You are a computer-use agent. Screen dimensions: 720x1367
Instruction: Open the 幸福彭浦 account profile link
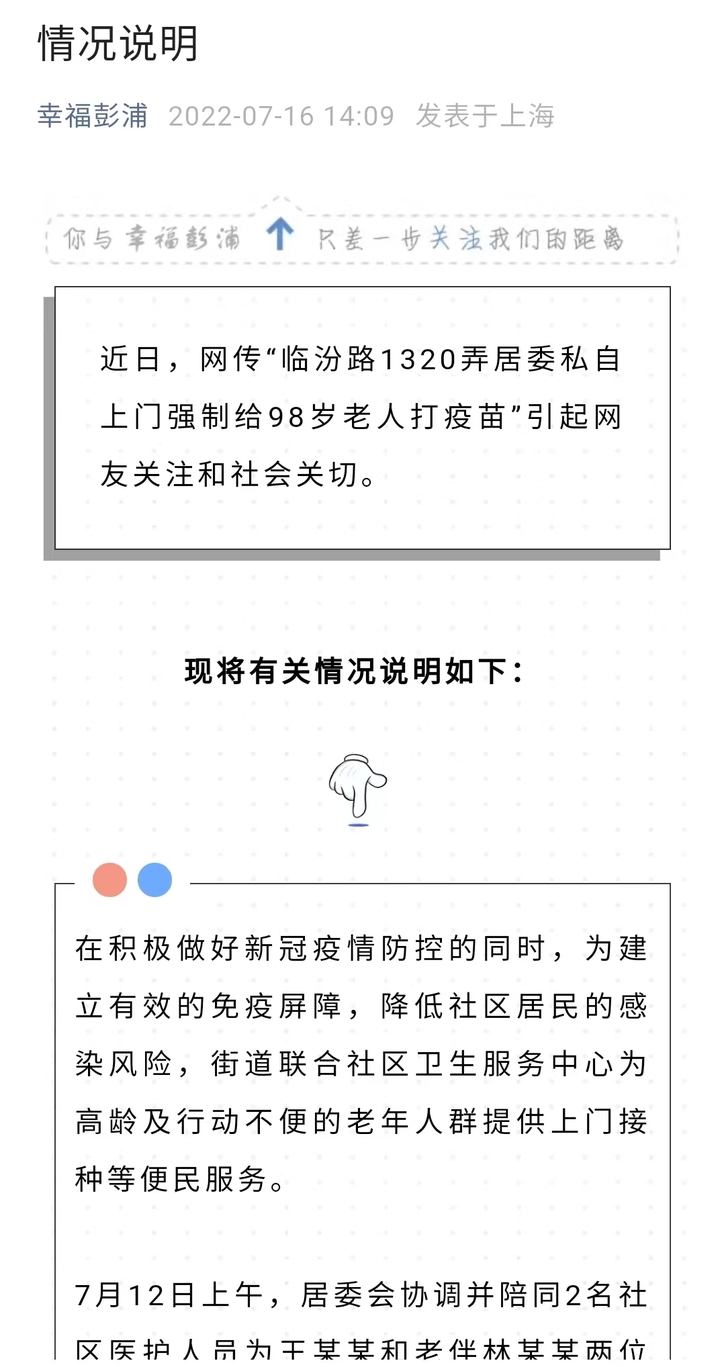pos(92,116)
